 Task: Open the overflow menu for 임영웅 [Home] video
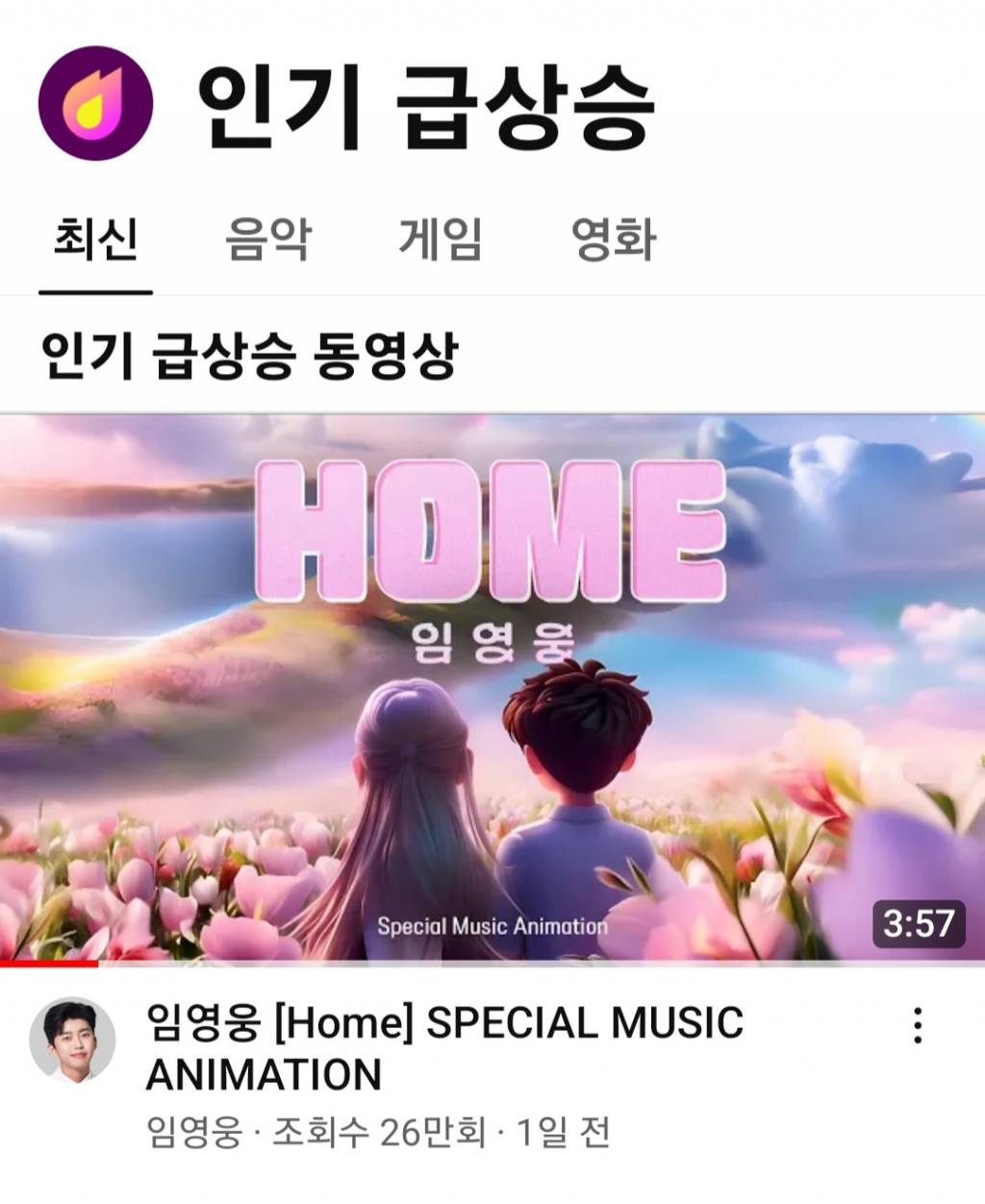point(918,1026)
